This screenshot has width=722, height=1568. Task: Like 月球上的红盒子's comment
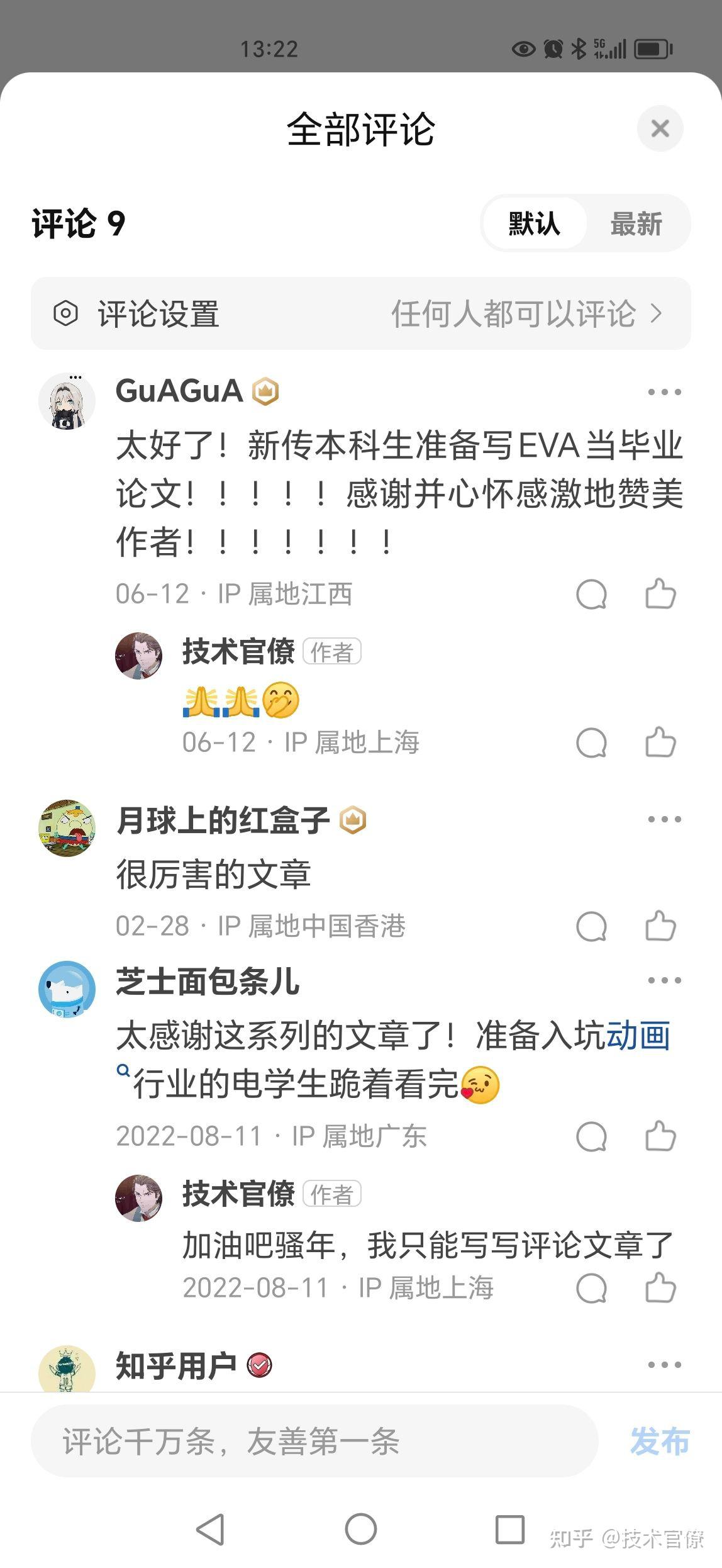[x=660, y=926]
